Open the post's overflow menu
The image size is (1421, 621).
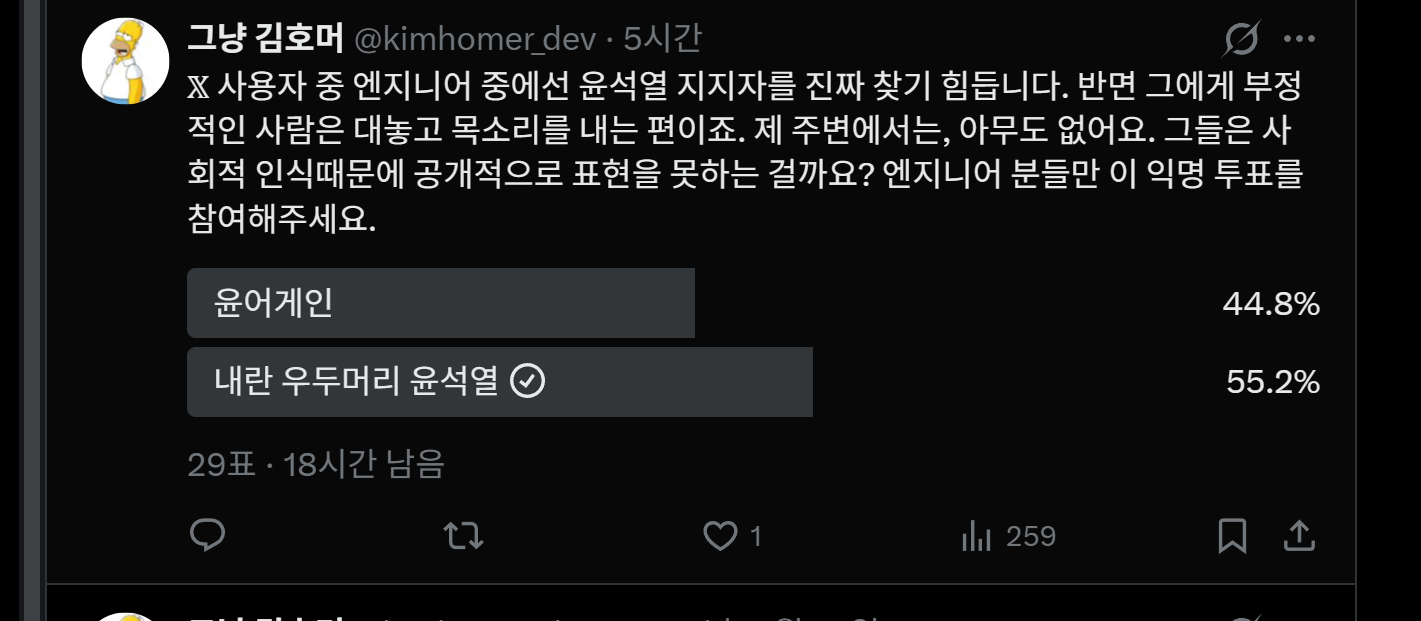[x=1299, y=39]
